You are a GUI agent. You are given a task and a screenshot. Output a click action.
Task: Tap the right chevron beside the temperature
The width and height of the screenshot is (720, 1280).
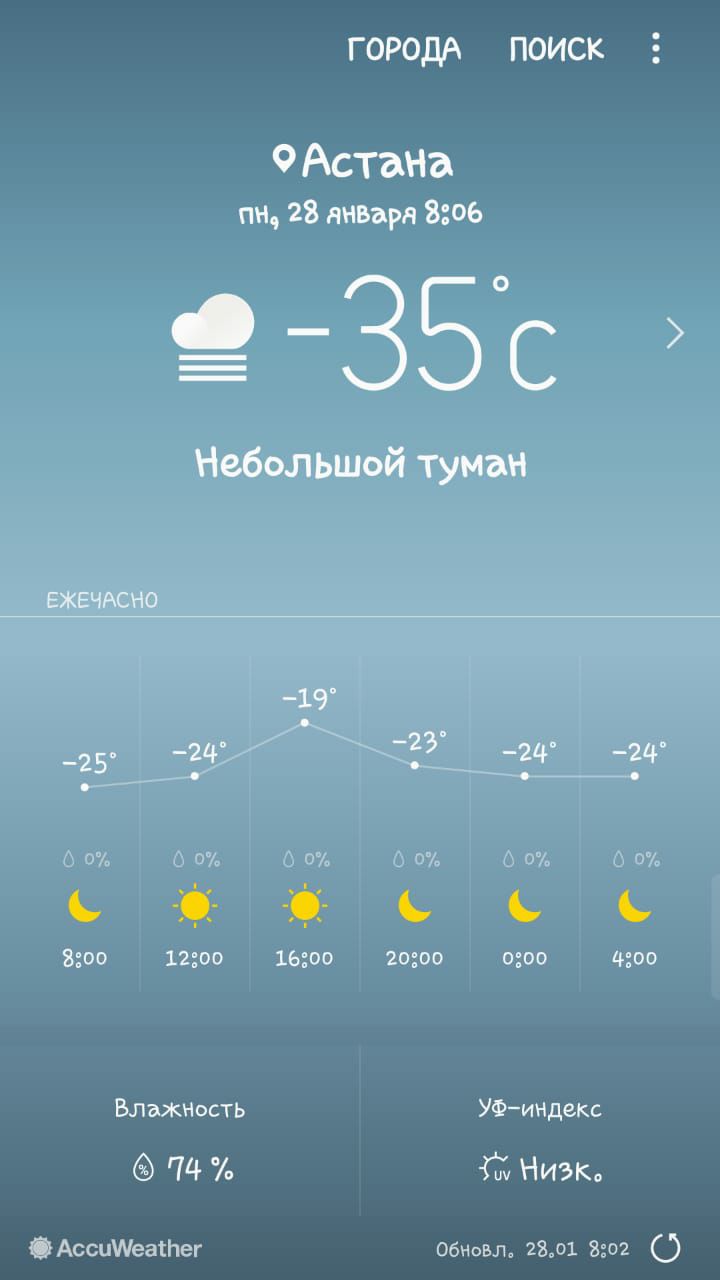tap(676, 333)
